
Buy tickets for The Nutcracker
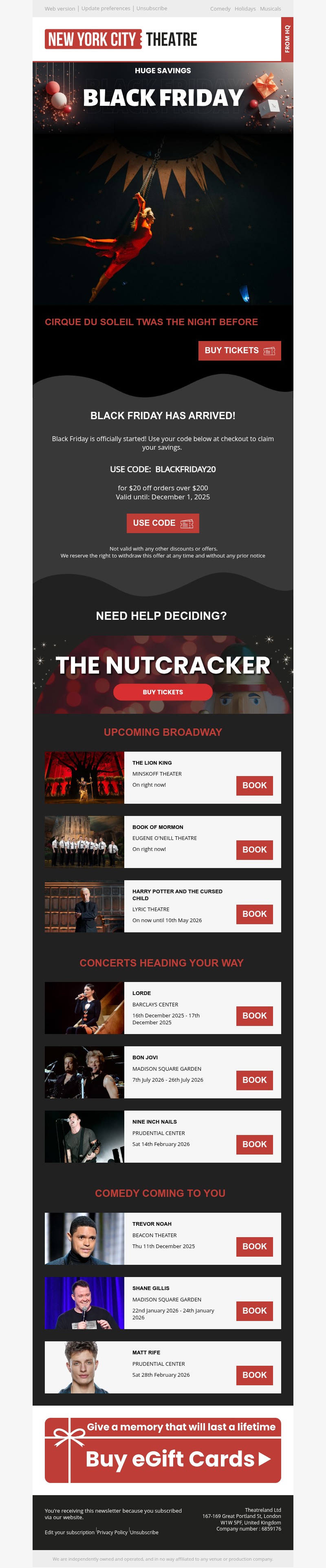click(163, 692)
